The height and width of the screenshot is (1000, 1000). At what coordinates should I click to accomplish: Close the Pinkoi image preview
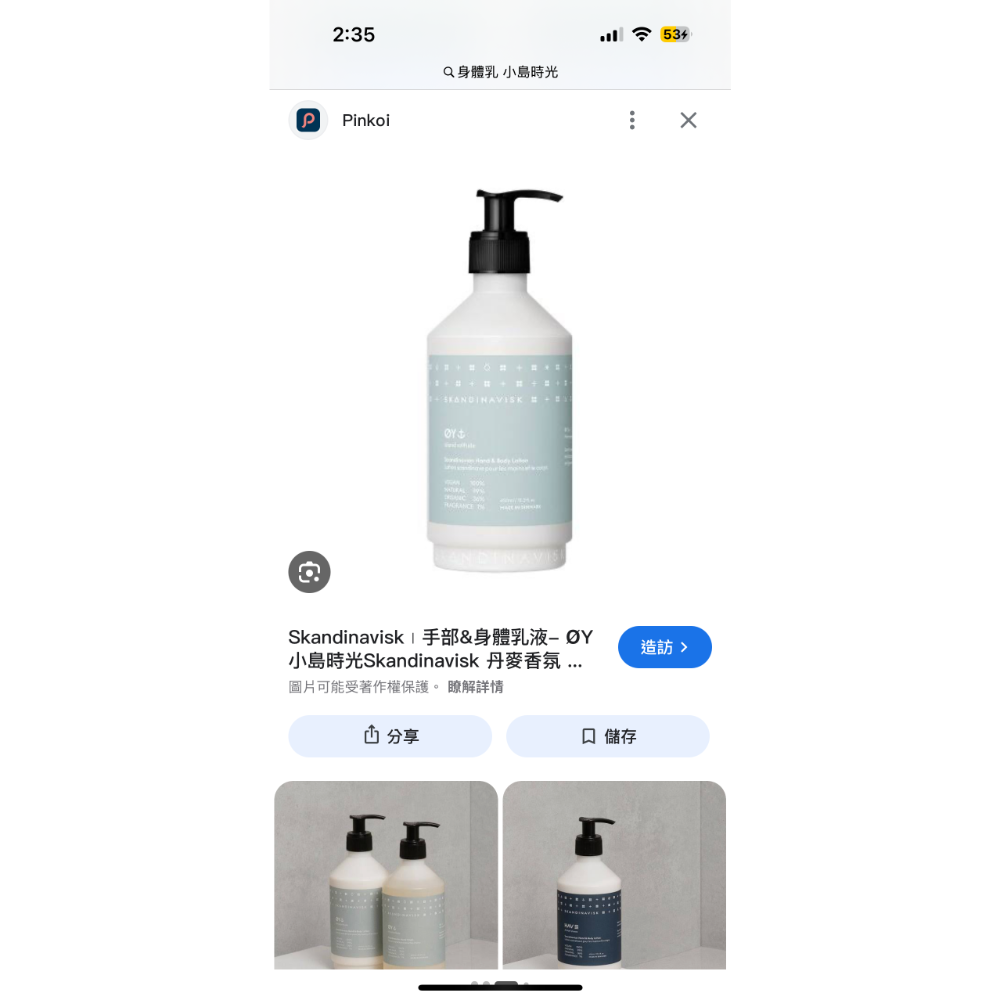point(688,120)
